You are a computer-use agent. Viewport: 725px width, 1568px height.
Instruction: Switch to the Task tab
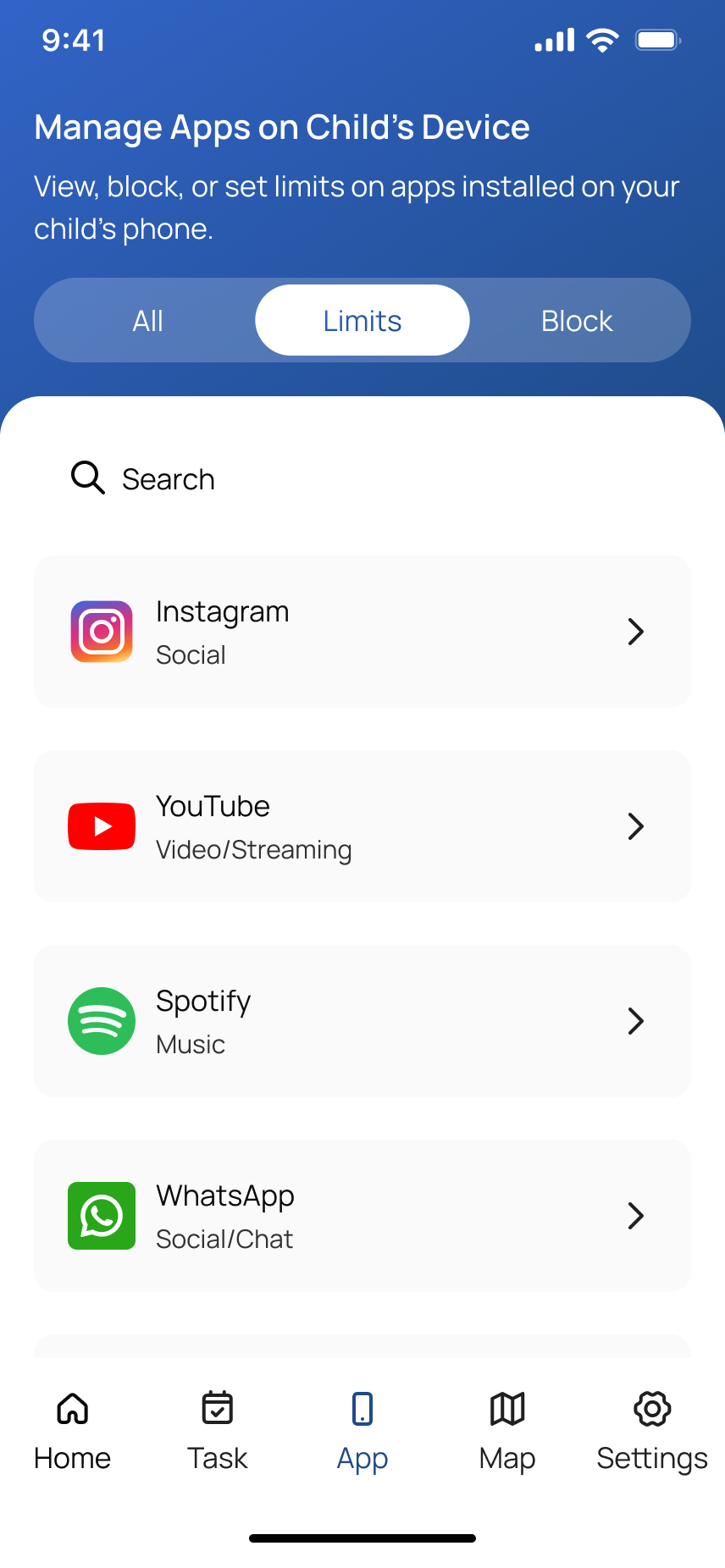coord(218,1432)
